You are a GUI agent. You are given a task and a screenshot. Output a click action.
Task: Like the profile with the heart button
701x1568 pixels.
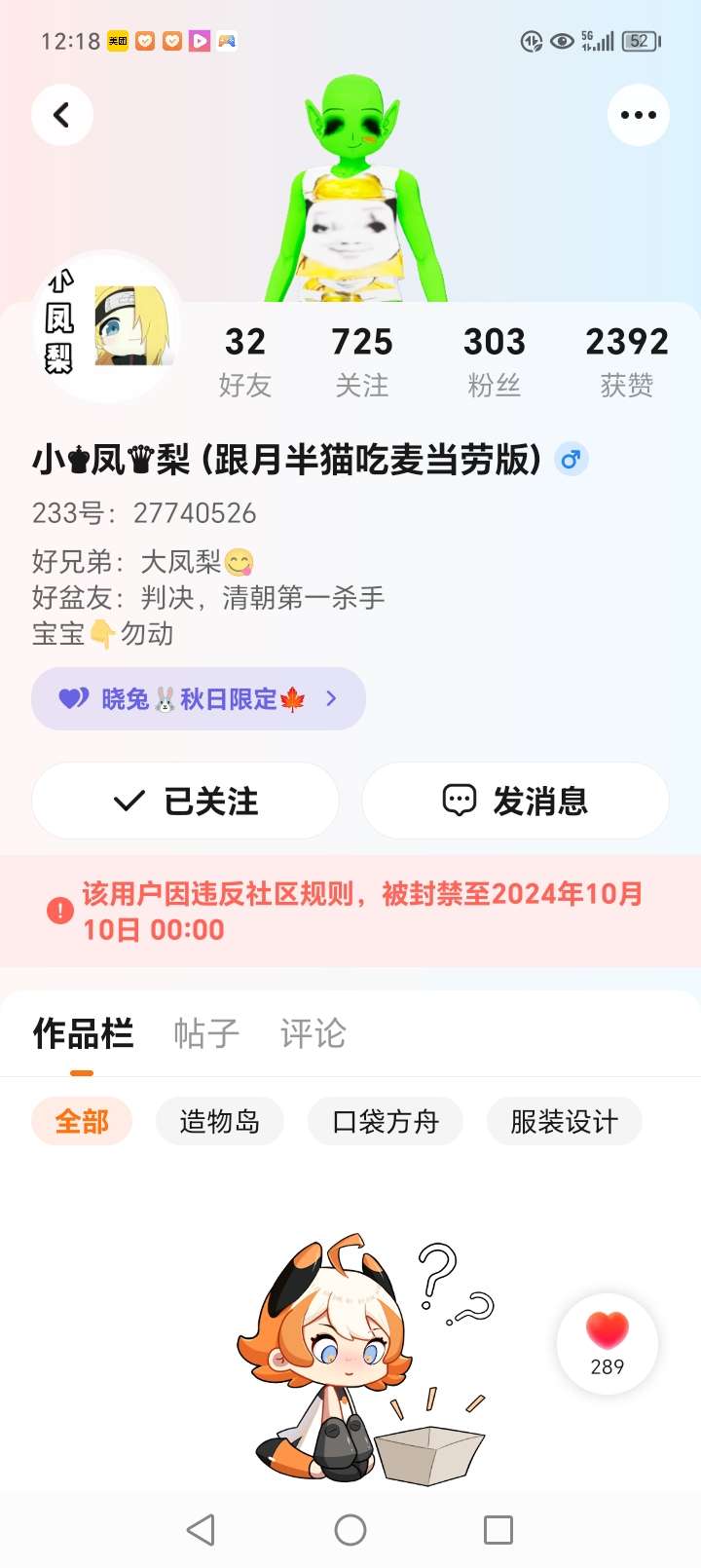[x=607, y=1342]
